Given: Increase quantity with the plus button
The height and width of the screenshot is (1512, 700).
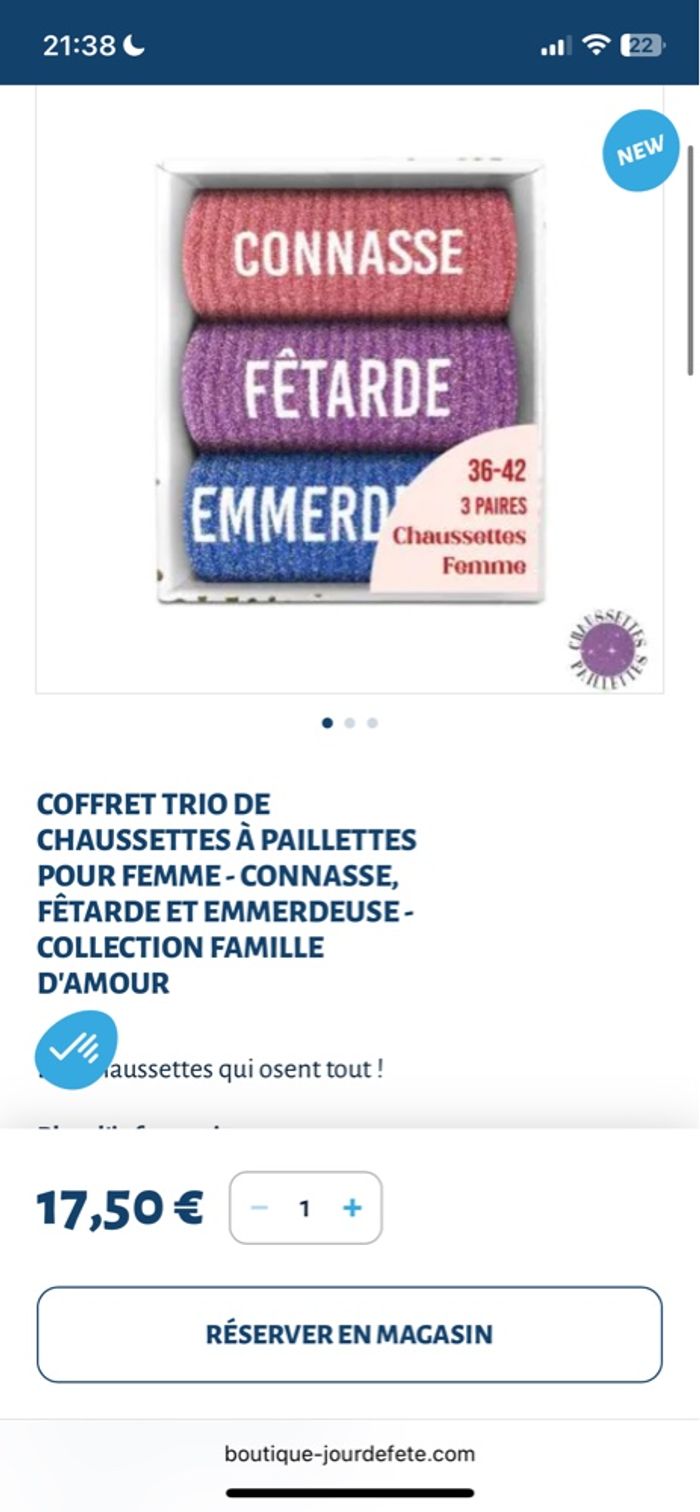Looking at the screenshot, I should coord(352,1208).
